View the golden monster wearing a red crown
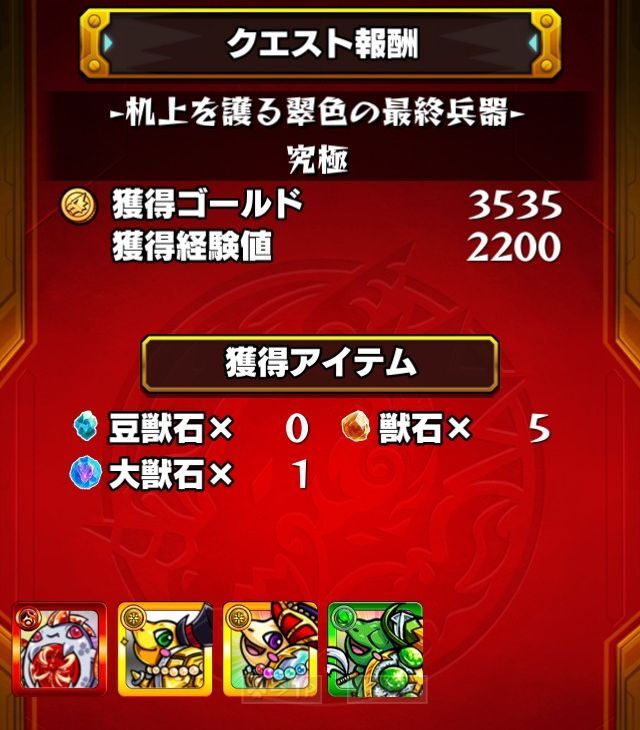The width and height of the screenshot is (640, 730). [x=270, y=650]
